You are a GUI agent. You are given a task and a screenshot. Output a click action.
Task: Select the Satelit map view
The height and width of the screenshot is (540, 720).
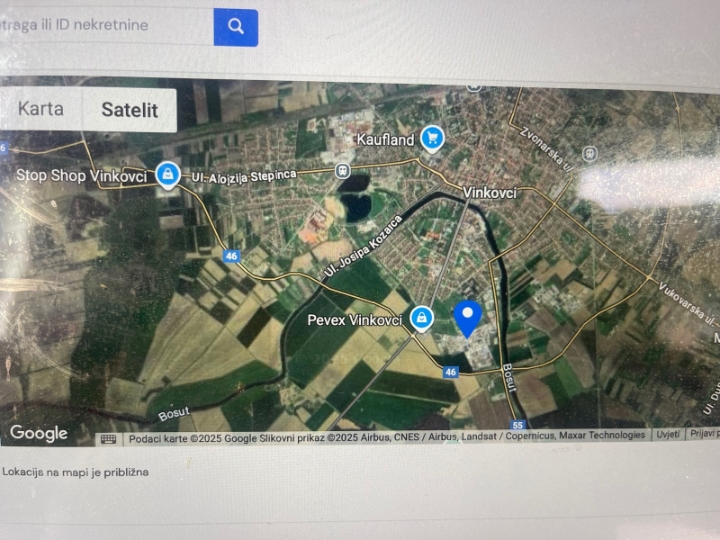pyautogui.click(x=129, y=110)
